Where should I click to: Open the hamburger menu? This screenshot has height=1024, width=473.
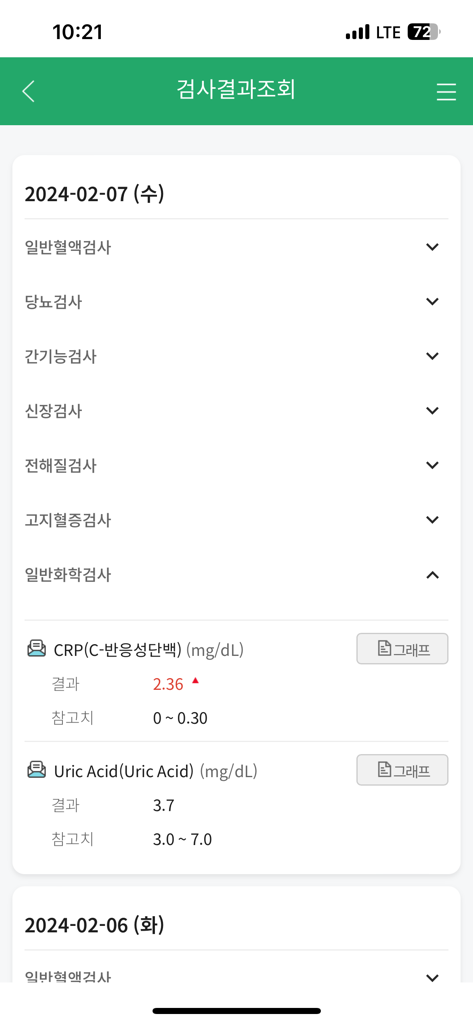click(446, 91)
